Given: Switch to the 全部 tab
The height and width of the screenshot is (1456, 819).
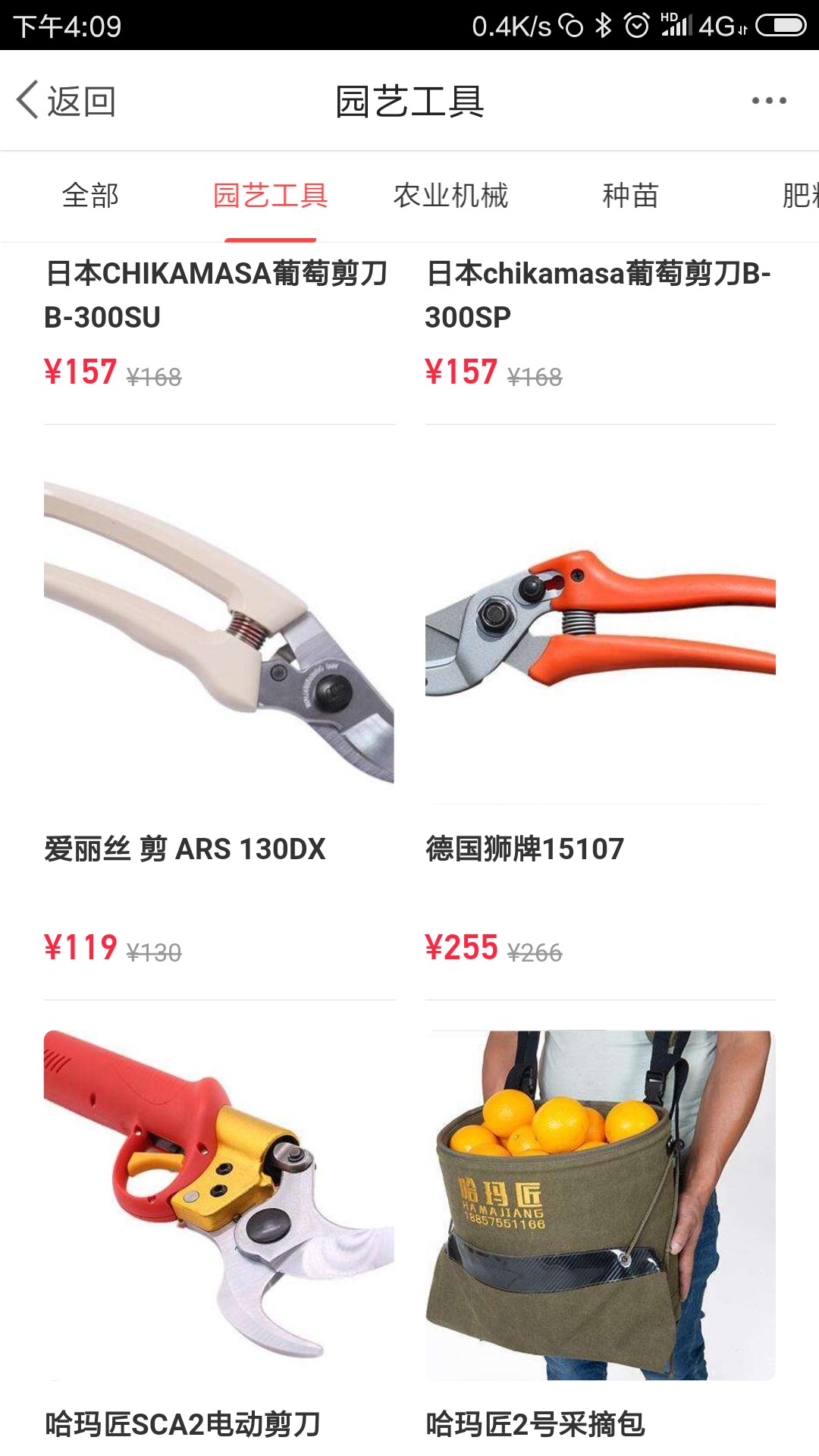Looking at the screenshot, I should point(90,196).
